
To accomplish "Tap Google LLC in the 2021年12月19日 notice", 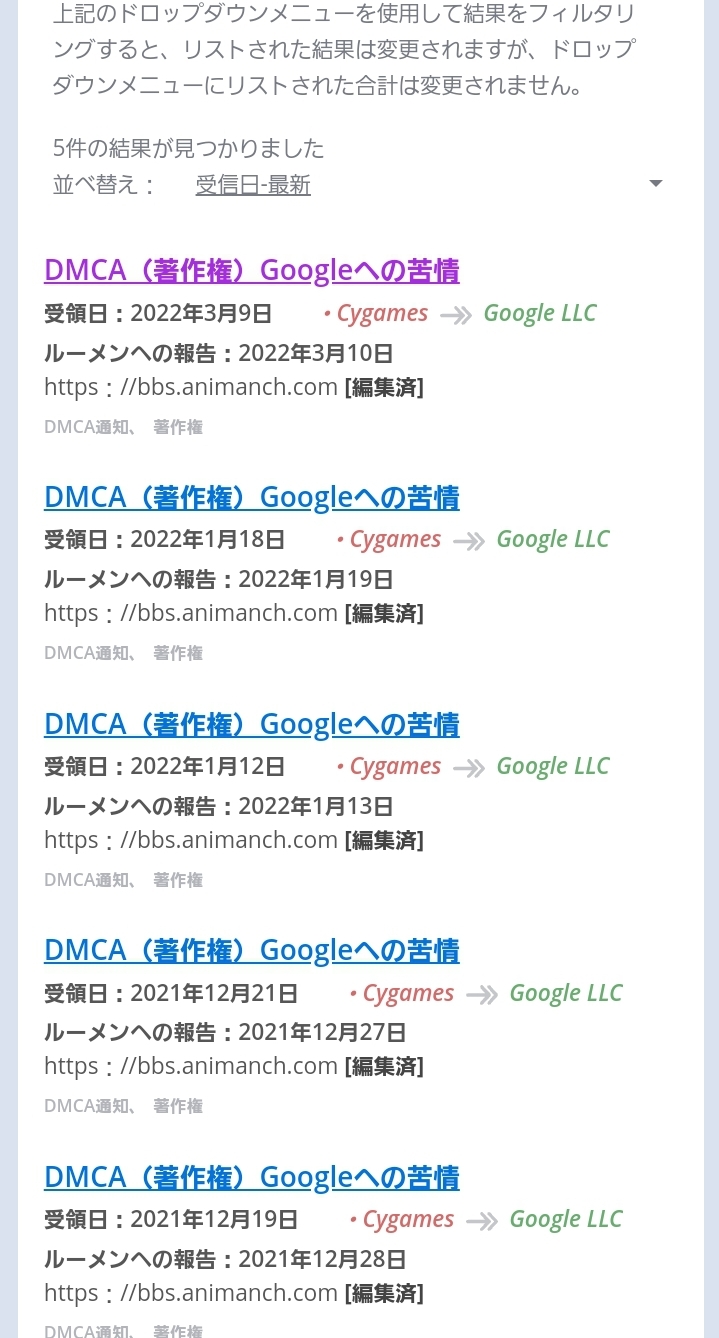I will tap(566, 1219).
